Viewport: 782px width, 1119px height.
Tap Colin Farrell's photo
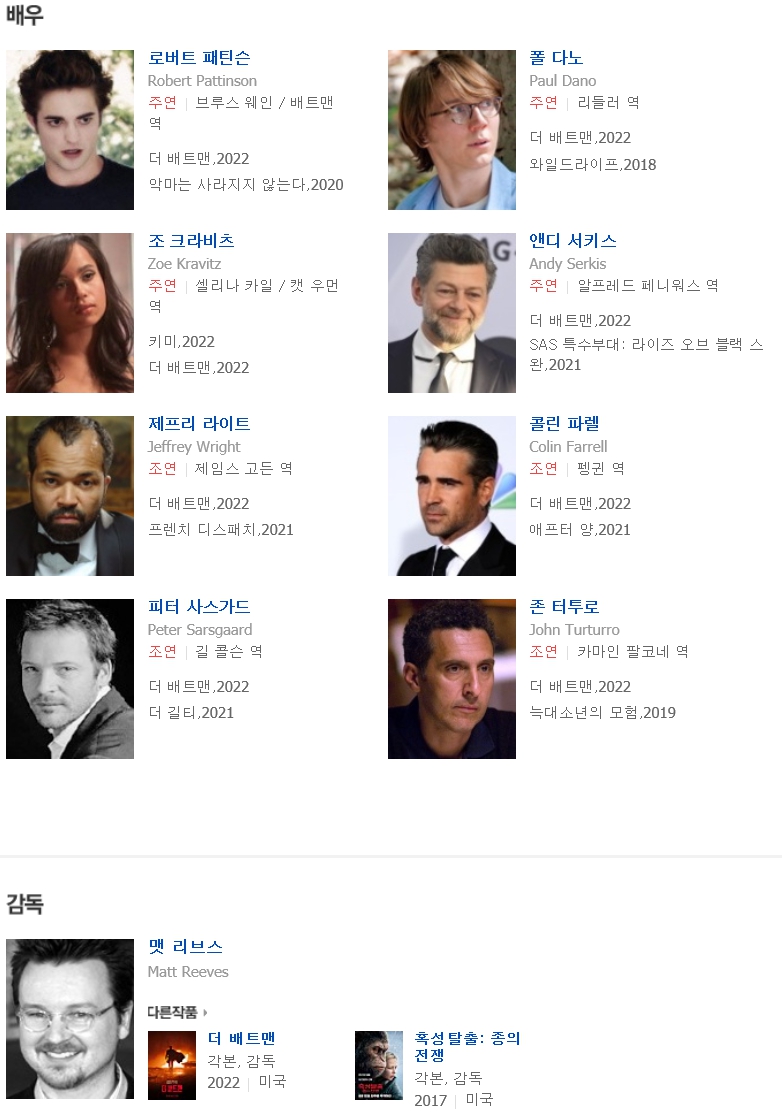click(x=452, y=496)
